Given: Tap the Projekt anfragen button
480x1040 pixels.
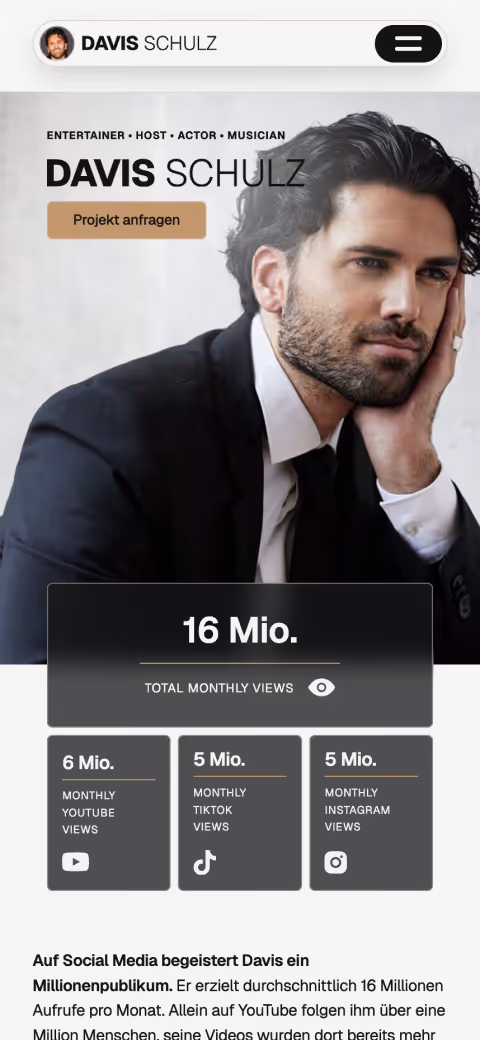Looking at the screenshot, I should pyautogui.click(x=127, y=220).
